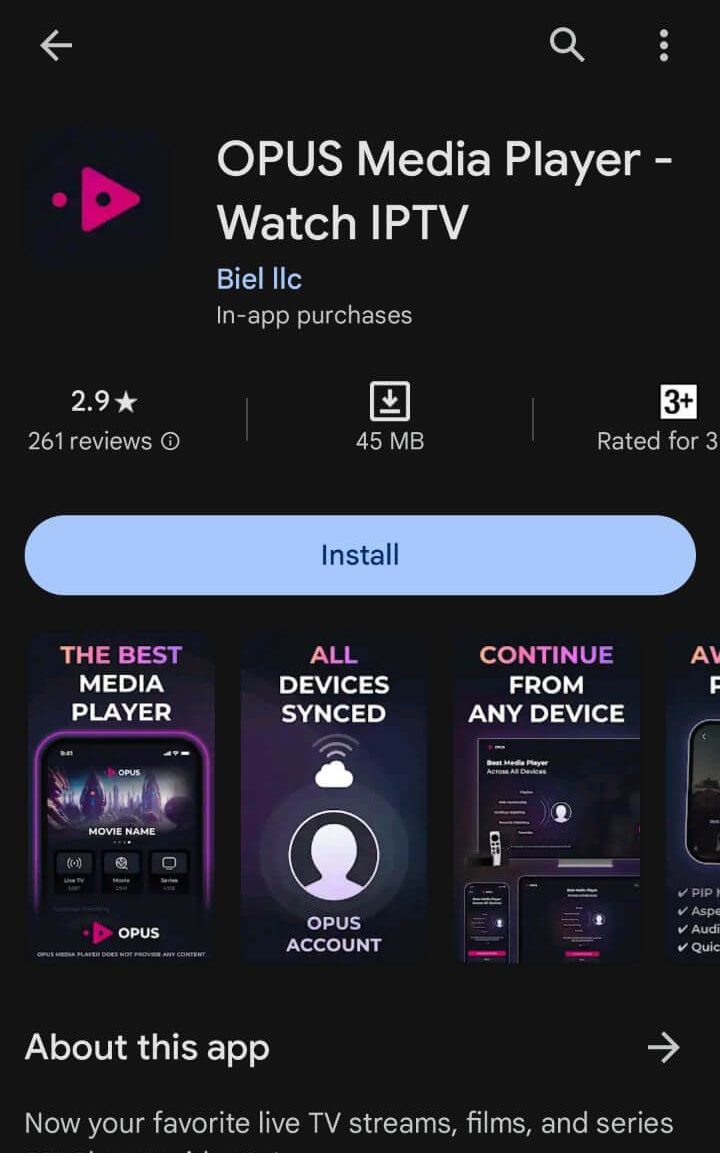Open the Biel llc developer page
Viewport: 720px width, 1153px height.
coord(259,278)
